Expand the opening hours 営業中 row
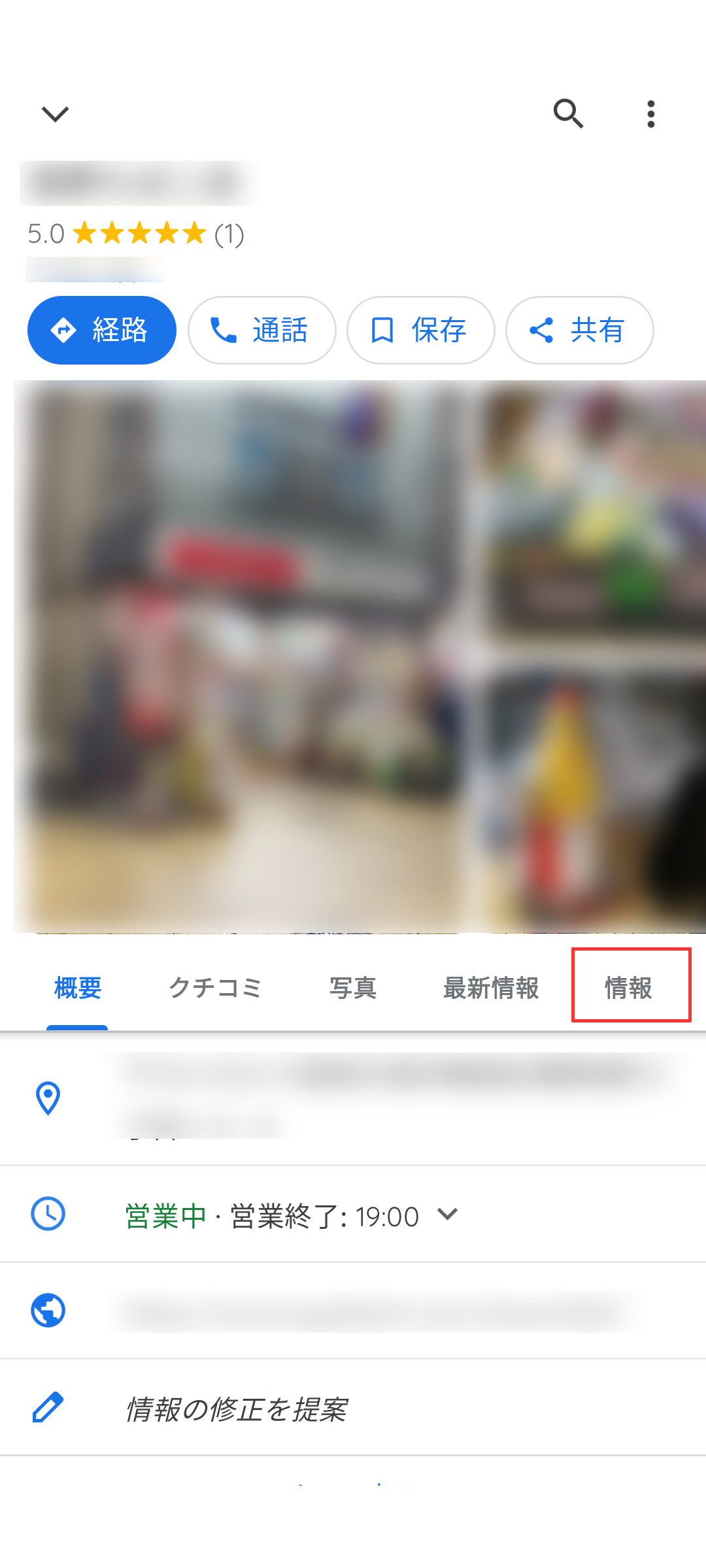This screenshot has height=1568, width=706. pos(291,1215)
